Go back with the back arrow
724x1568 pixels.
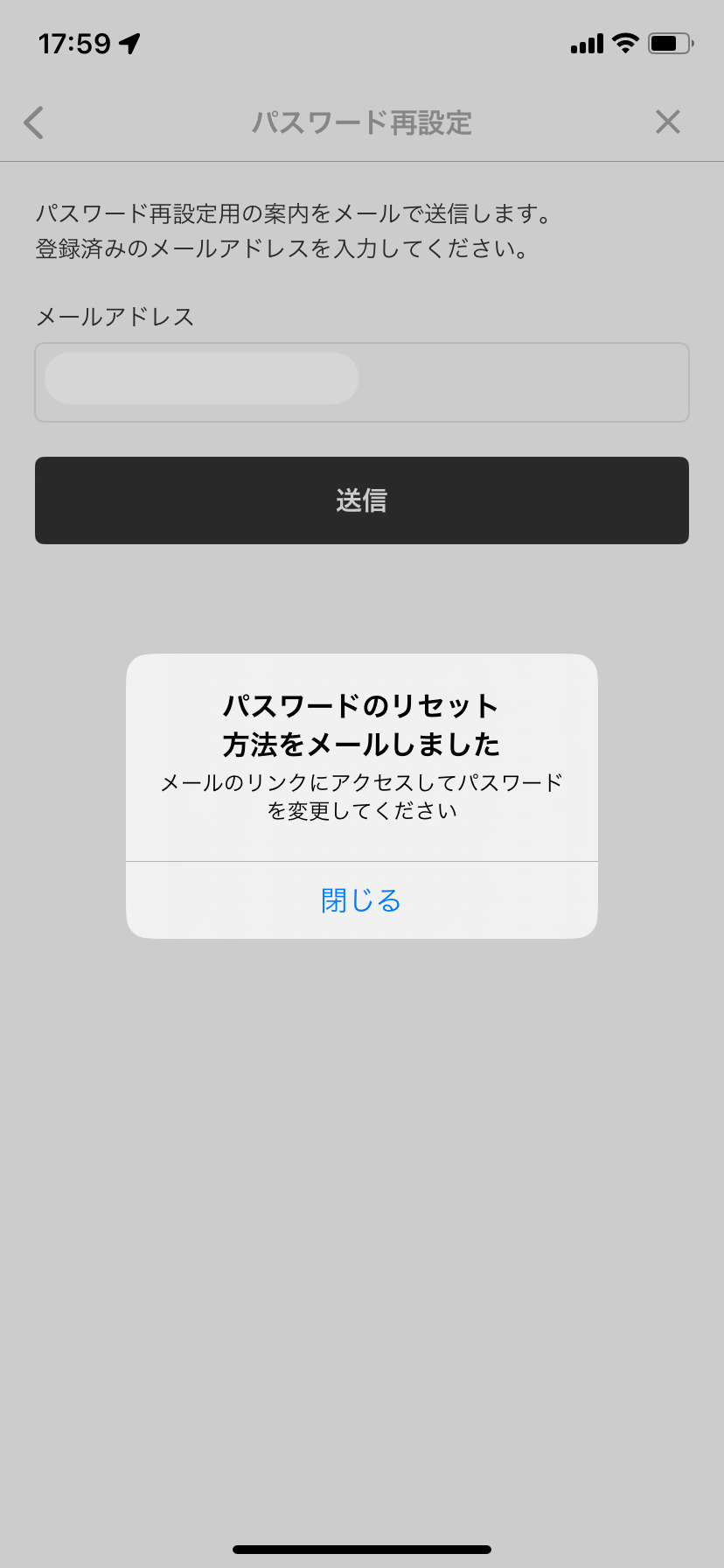tap(34, 122)
